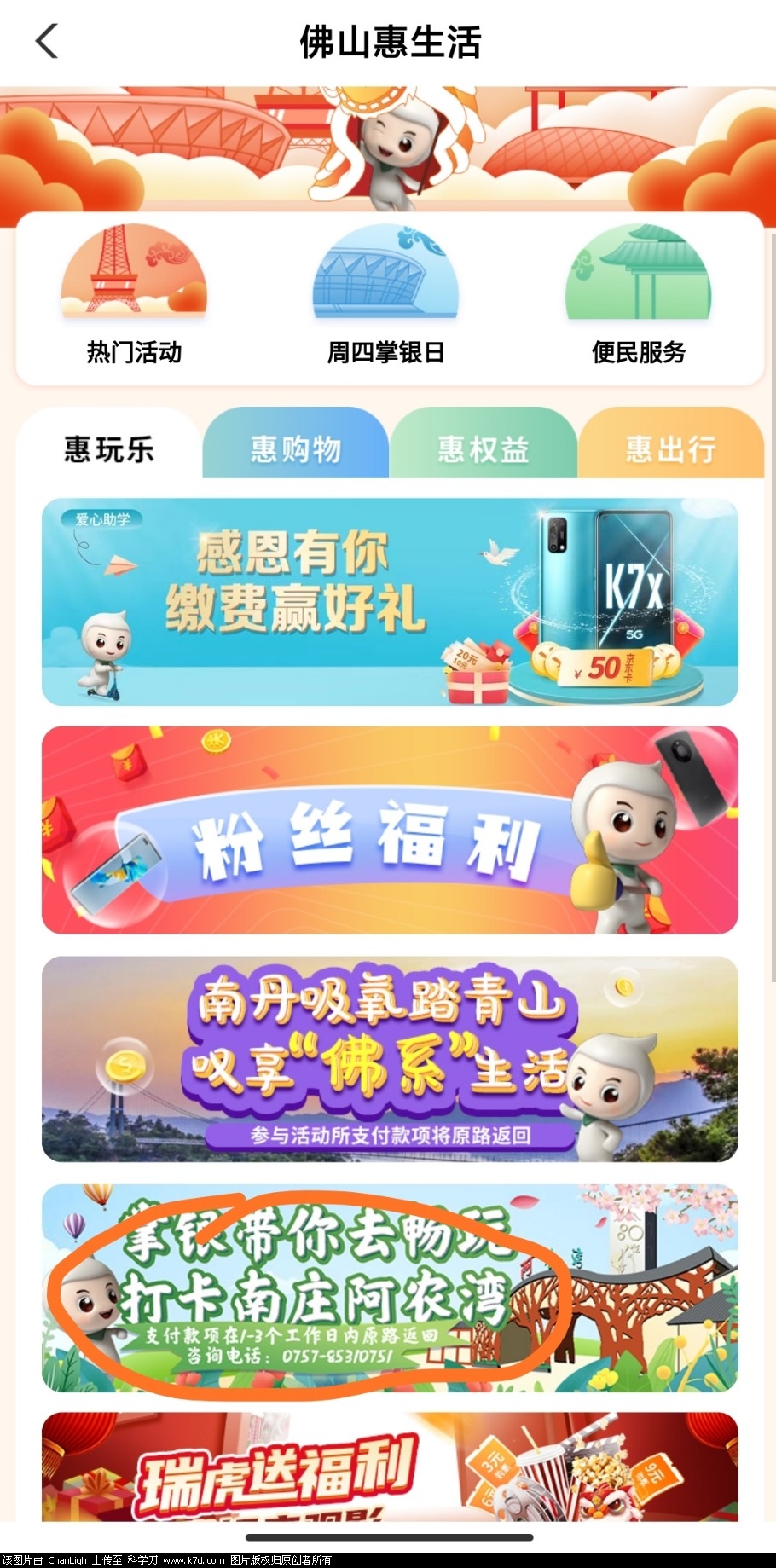Select the 惠玩乐 tab
This screenshot has width=776, height=1568.
click(109, 448)
